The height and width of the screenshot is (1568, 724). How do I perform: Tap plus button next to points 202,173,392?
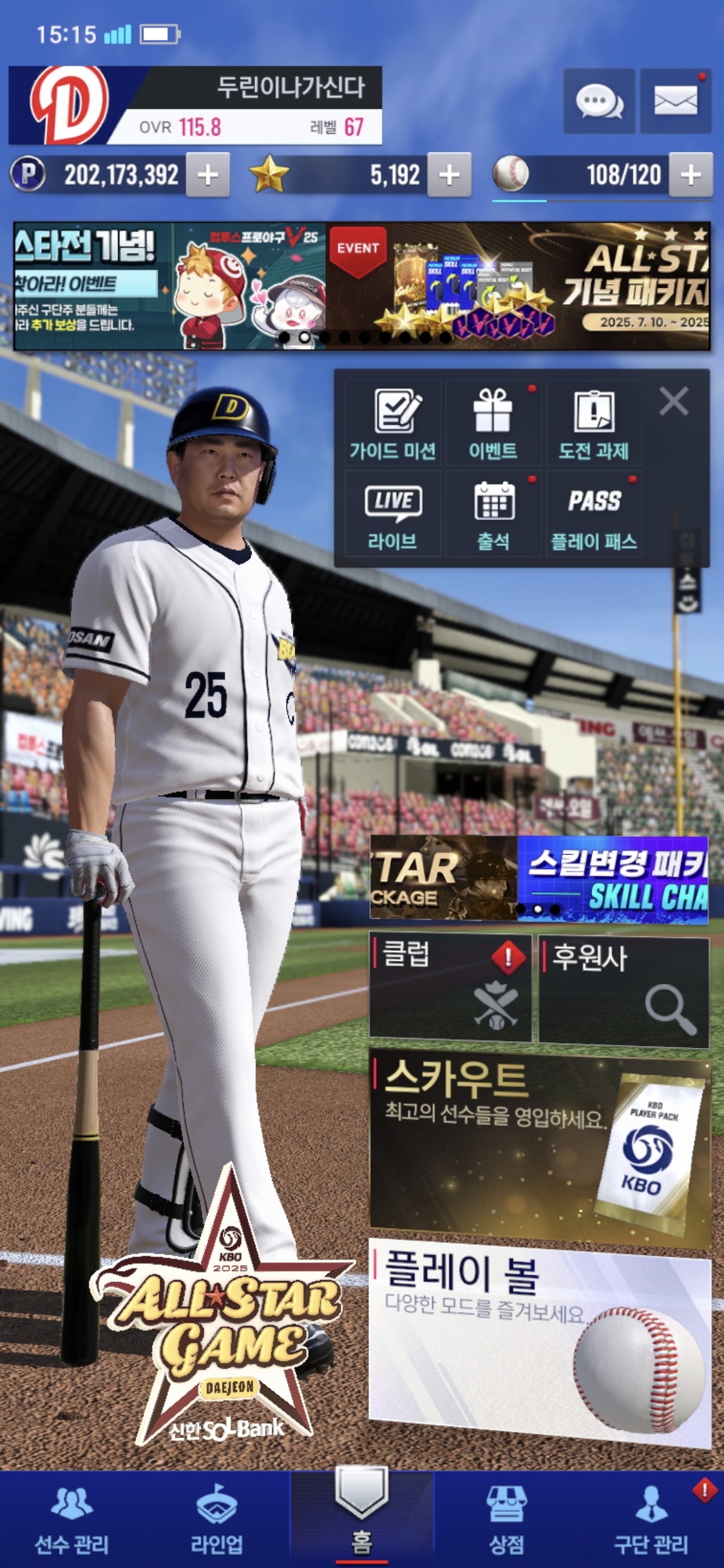[208, 175]
